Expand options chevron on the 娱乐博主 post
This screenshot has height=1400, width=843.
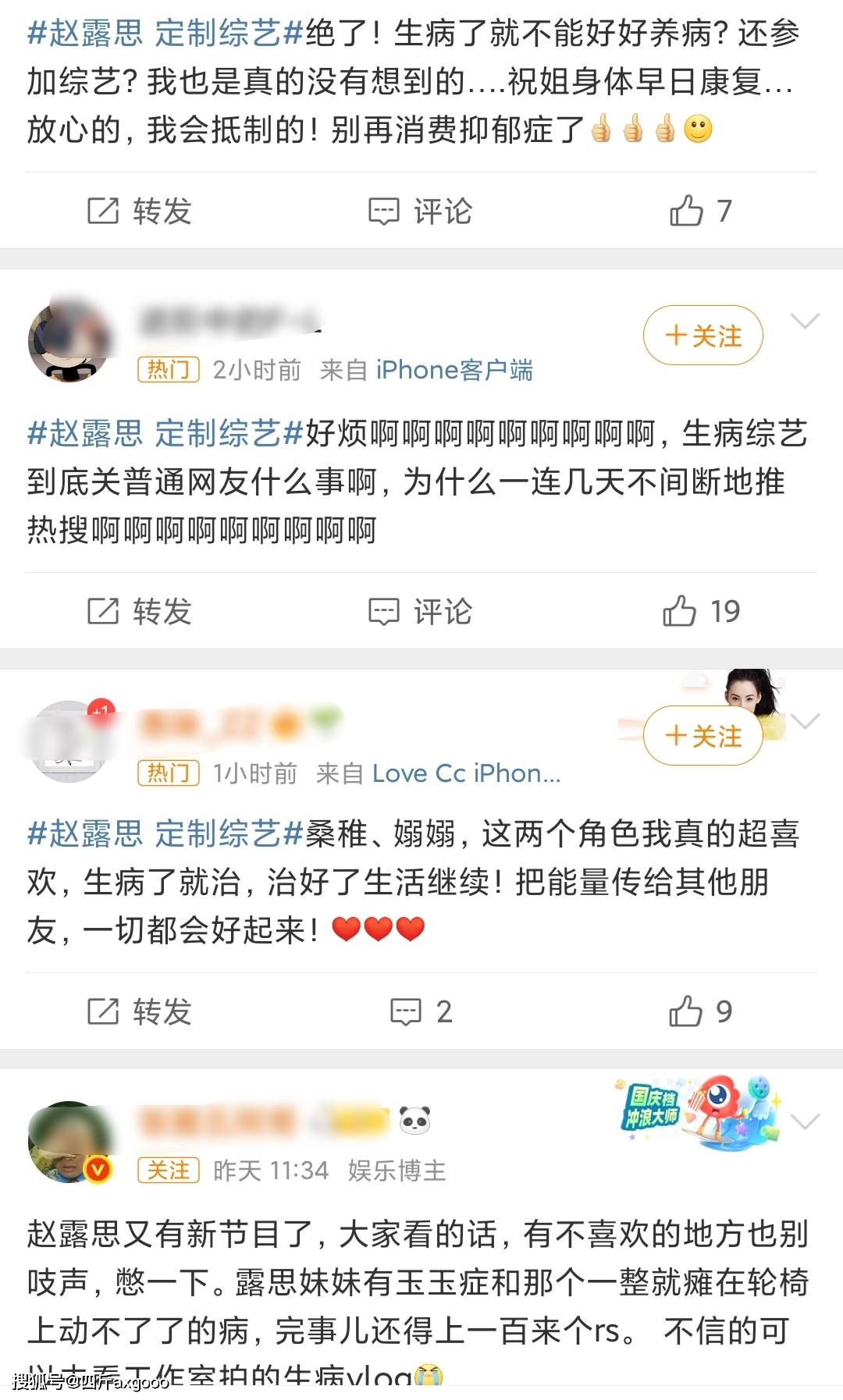(x=805, y=1121)
